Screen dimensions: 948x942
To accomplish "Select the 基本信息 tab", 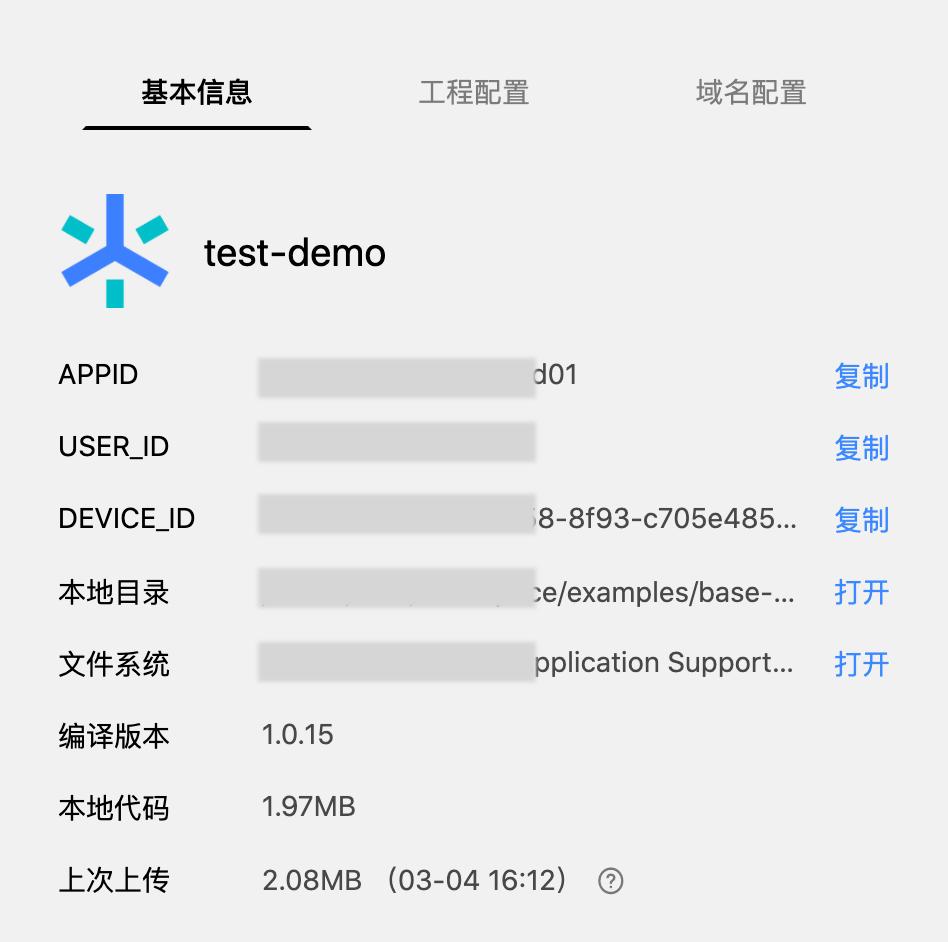I will coord(196,93).
